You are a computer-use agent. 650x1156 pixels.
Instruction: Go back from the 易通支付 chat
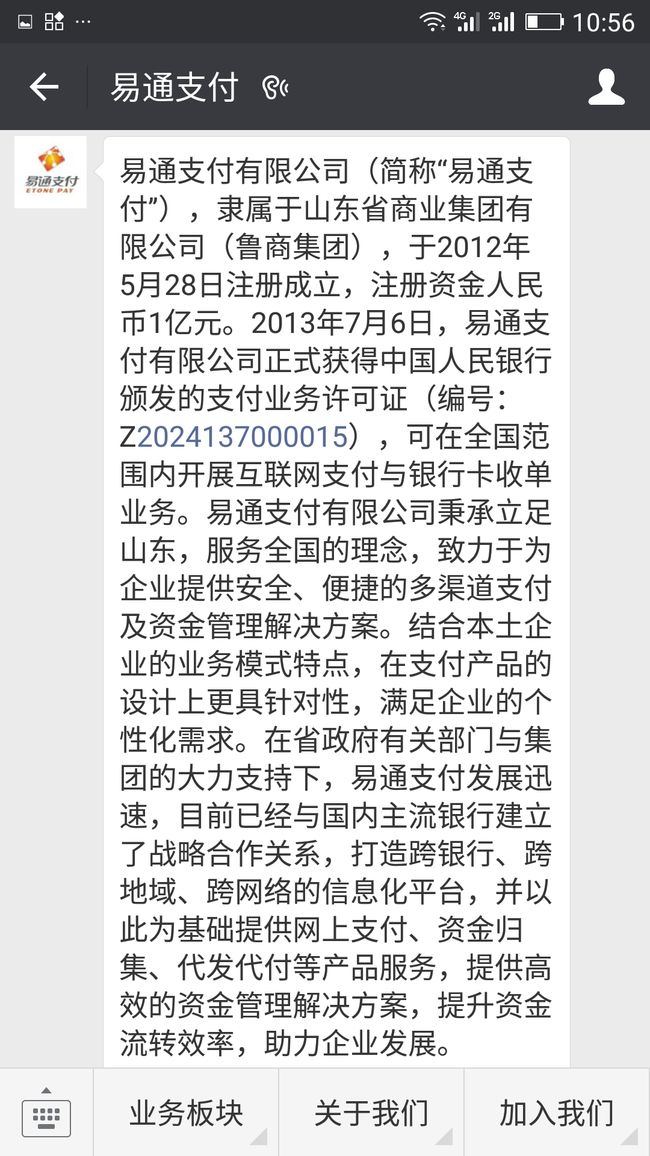(x=43, y=87)
